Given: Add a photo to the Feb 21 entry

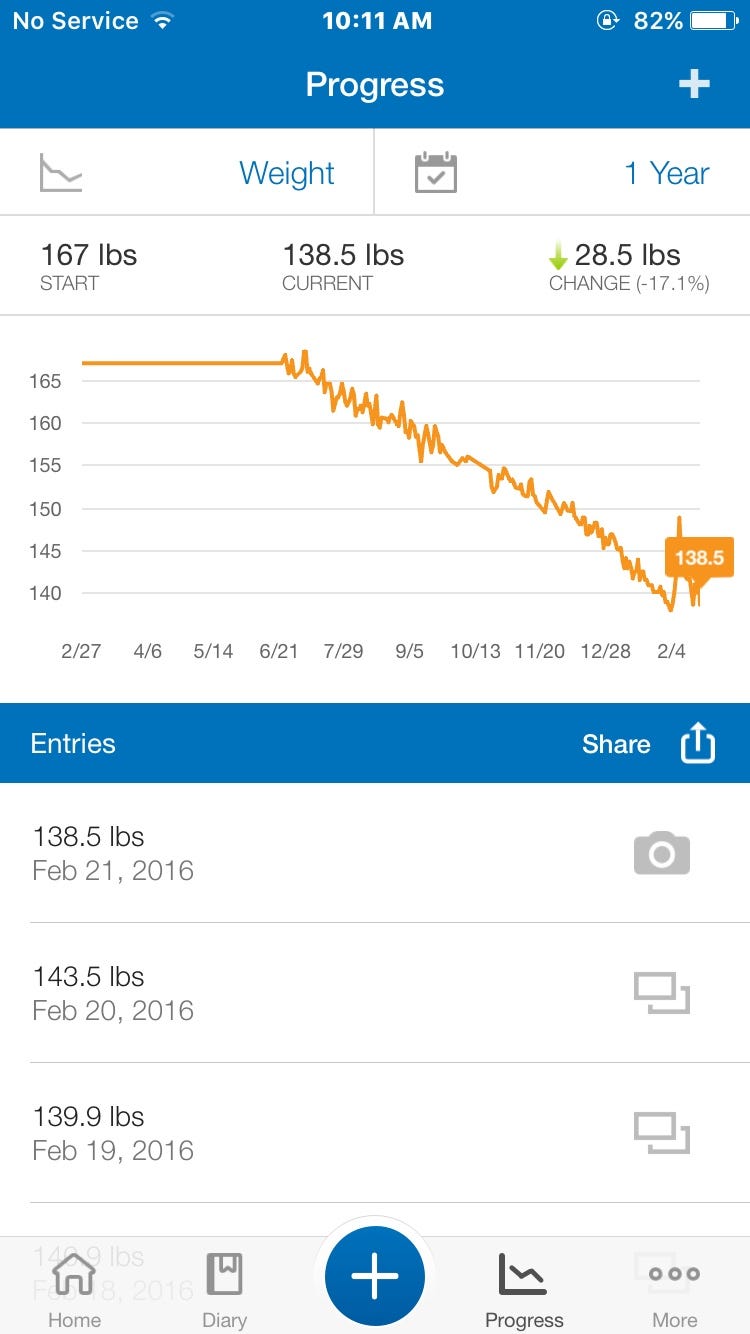Looking at the screenshot, I should pos(662,854).
